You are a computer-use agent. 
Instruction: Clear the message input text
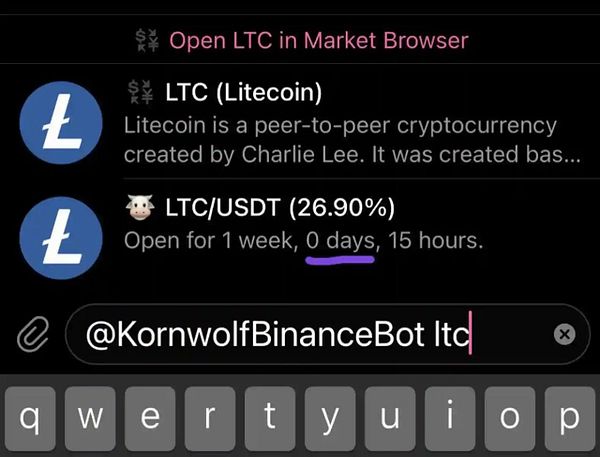(x=564, y=334)
